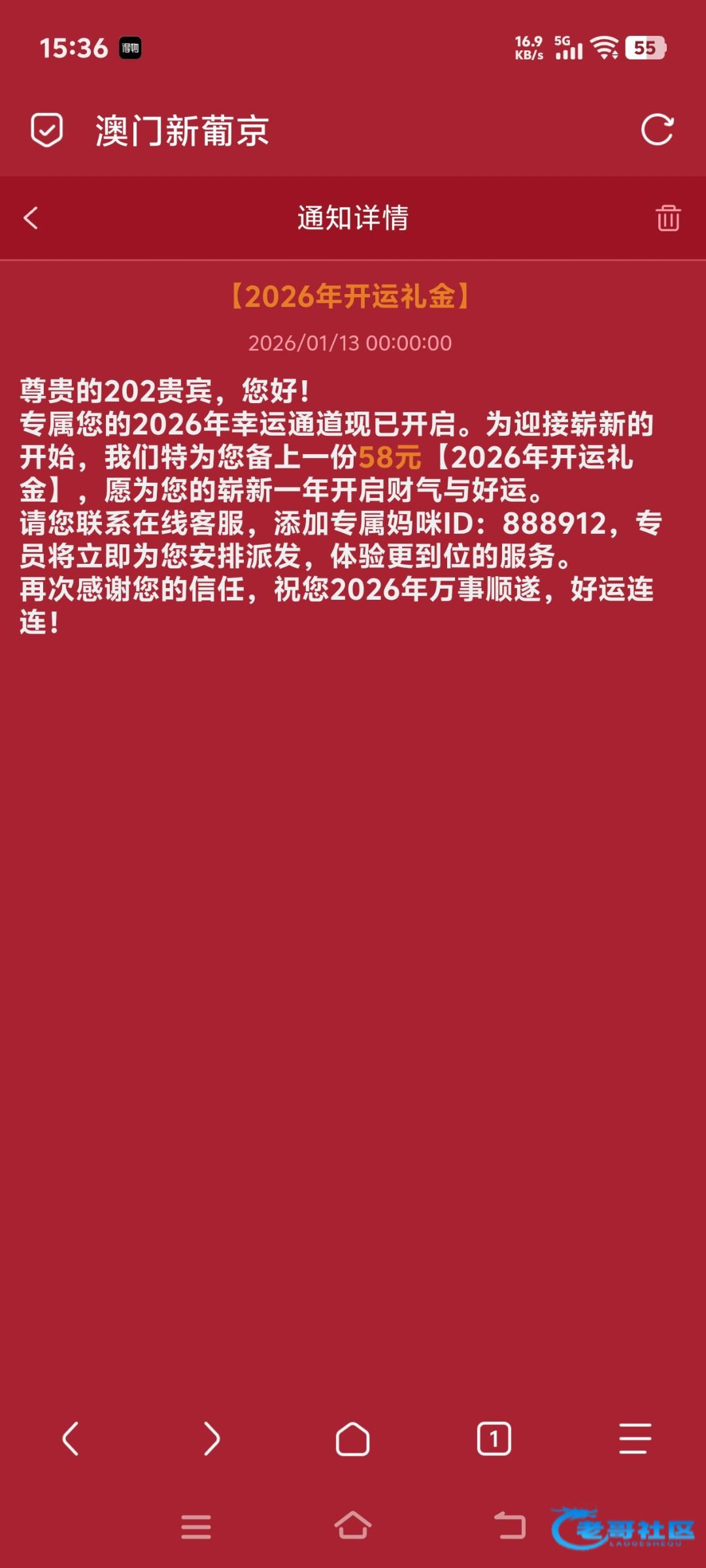The width and height of the screenshot is (706, 1568).
Task: Open the system recent apps button
Action: (x=196, y=1527)
